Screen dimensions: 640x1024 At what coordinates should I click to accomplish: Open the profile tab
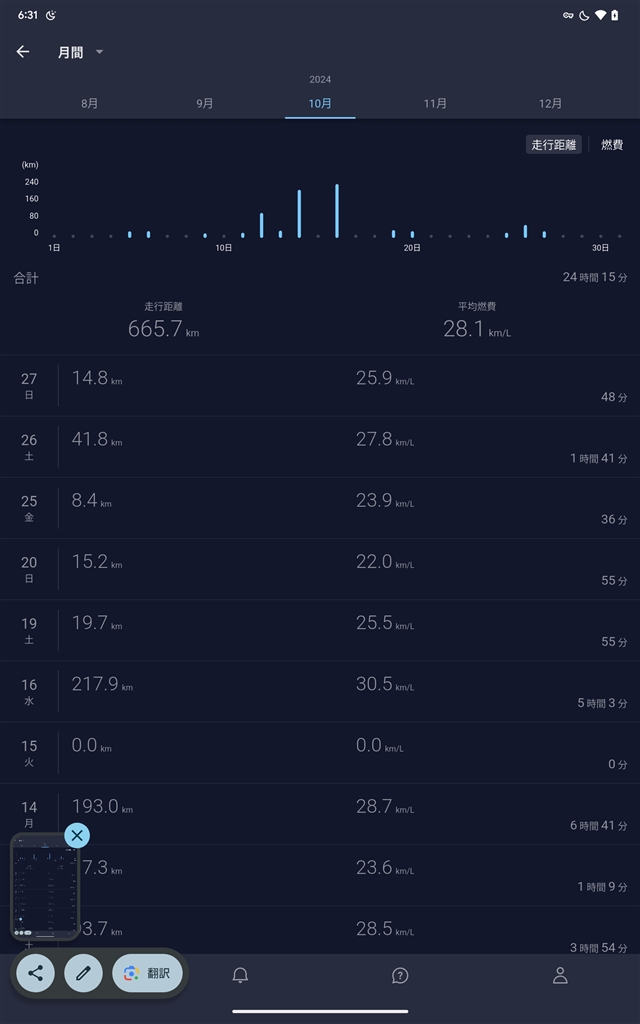coord(560,975)
